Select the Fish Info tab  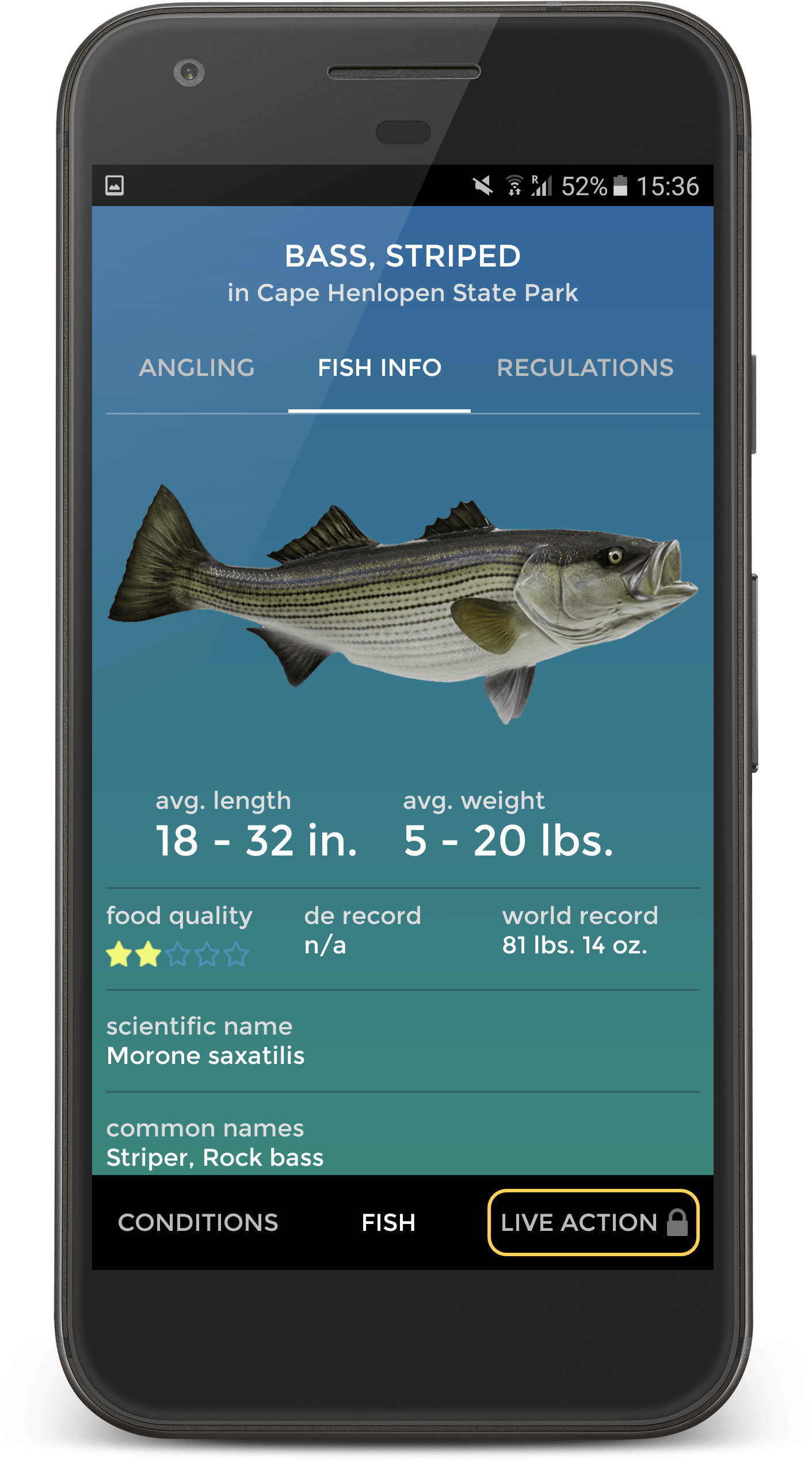click(379, 368)
